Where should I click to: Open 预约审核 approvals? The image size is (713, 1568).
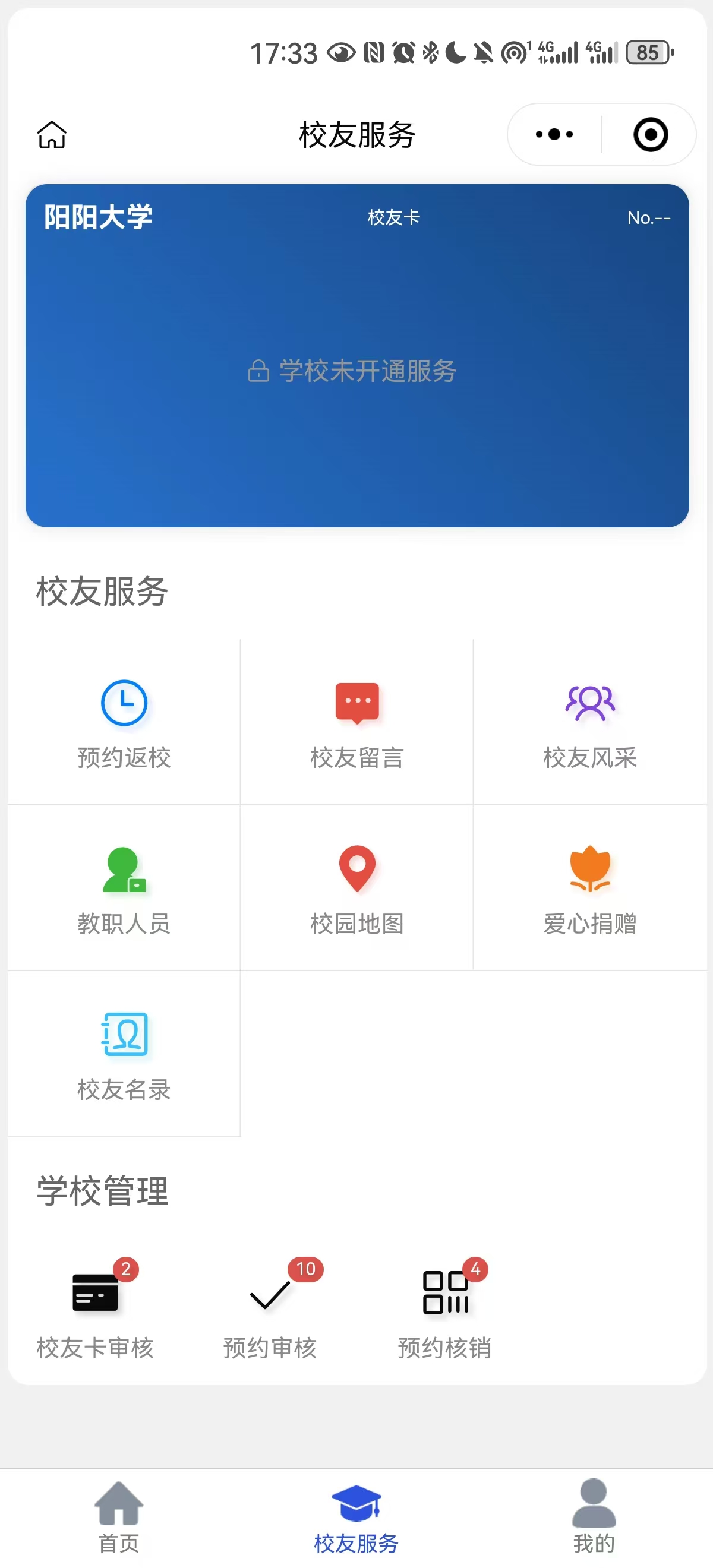(x=270, y=1308)
